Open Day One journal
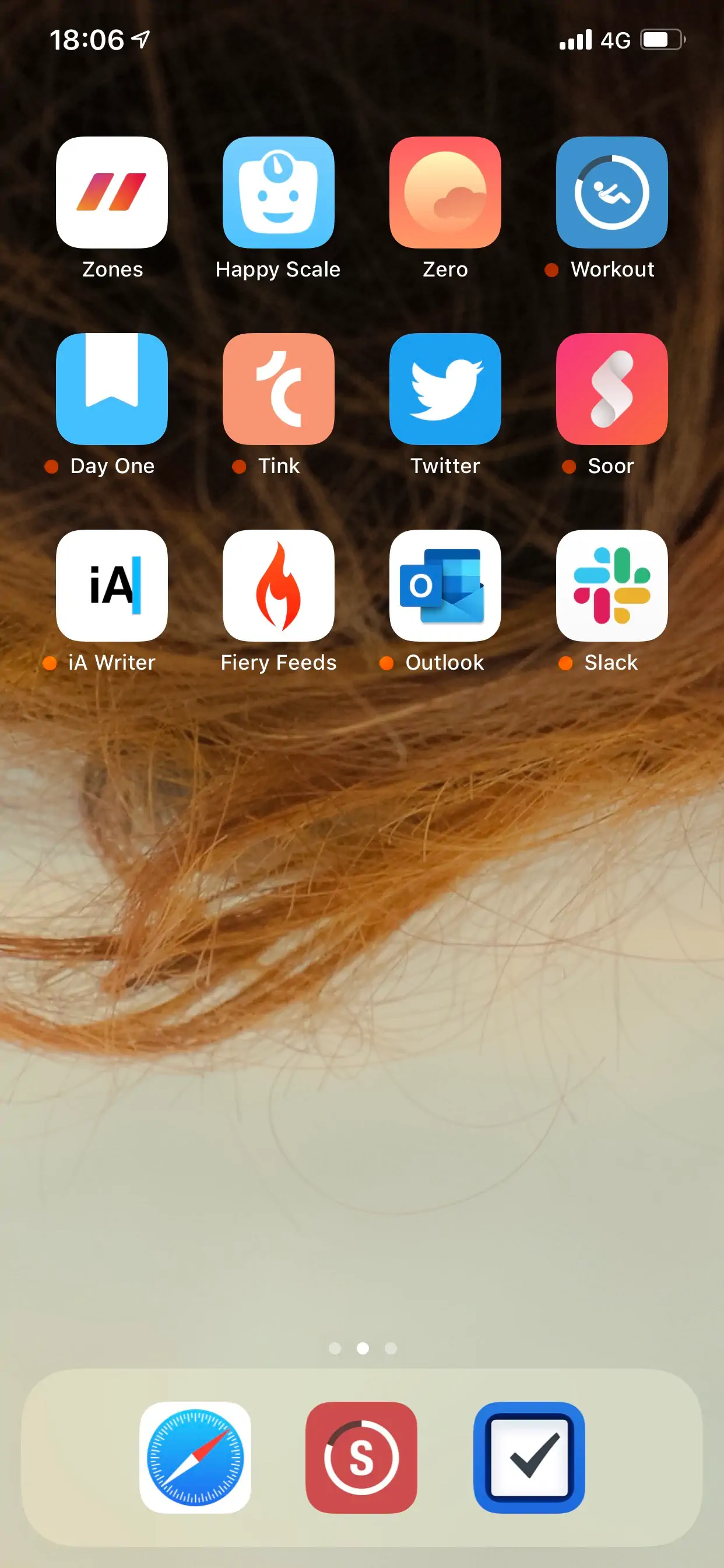This screenshot has height=1568, width=724. [x=111, y=389]
